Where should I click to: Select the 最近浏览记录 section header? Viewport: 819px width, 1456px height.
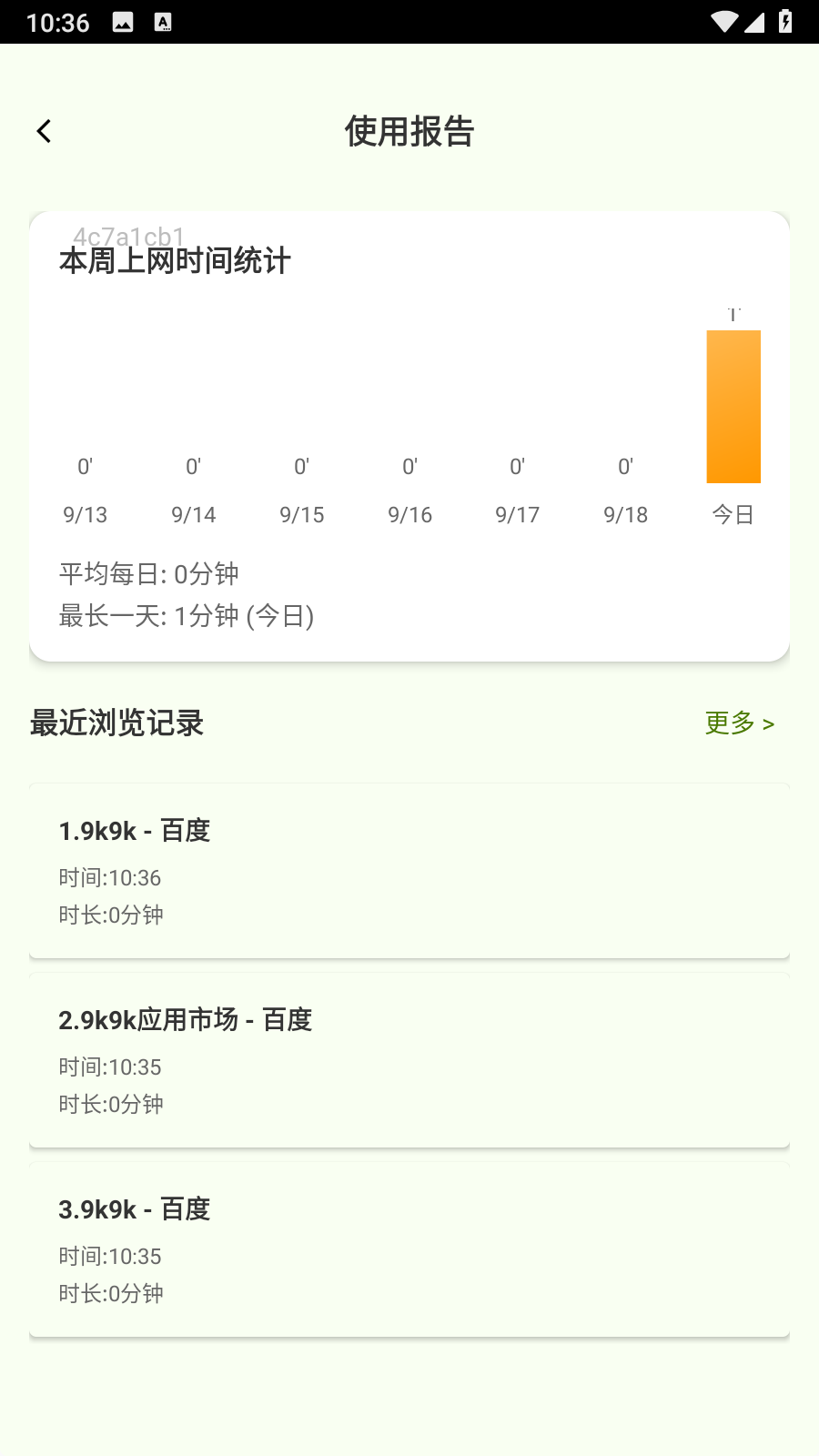116,723
